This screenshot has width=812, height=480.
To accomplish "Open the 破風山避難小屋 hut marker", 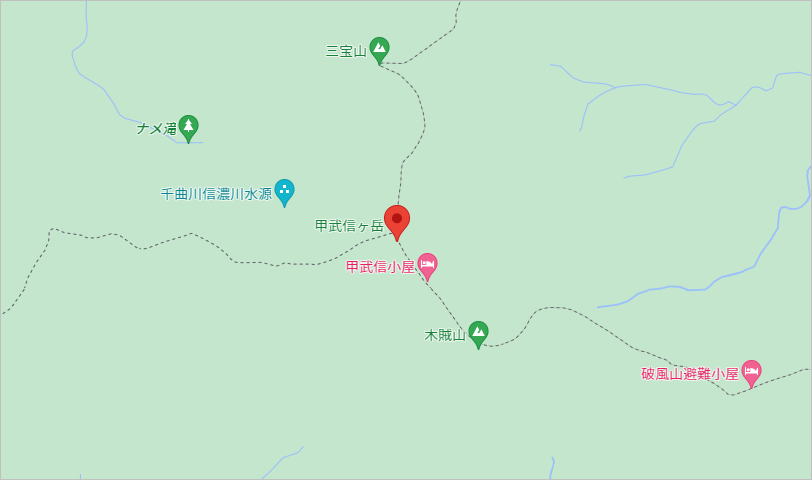I will click(751, 372).
